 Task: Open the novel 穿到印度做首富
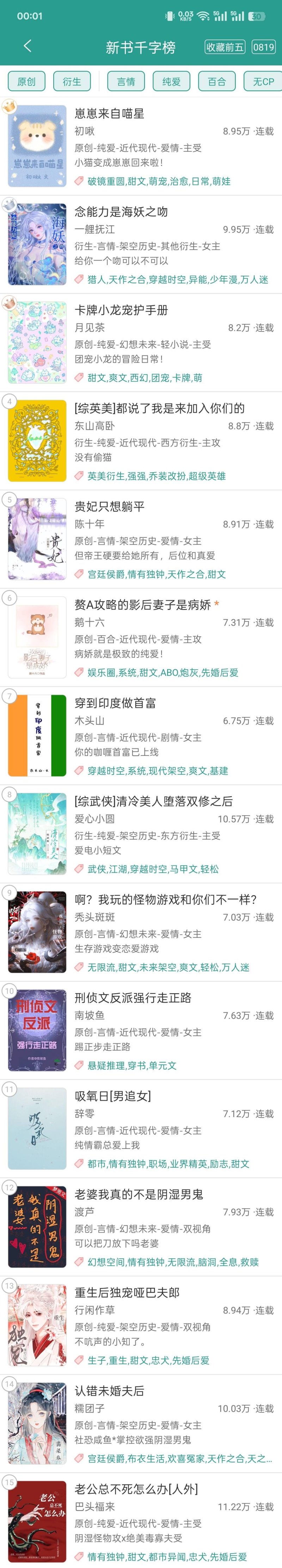click(115, 703)
